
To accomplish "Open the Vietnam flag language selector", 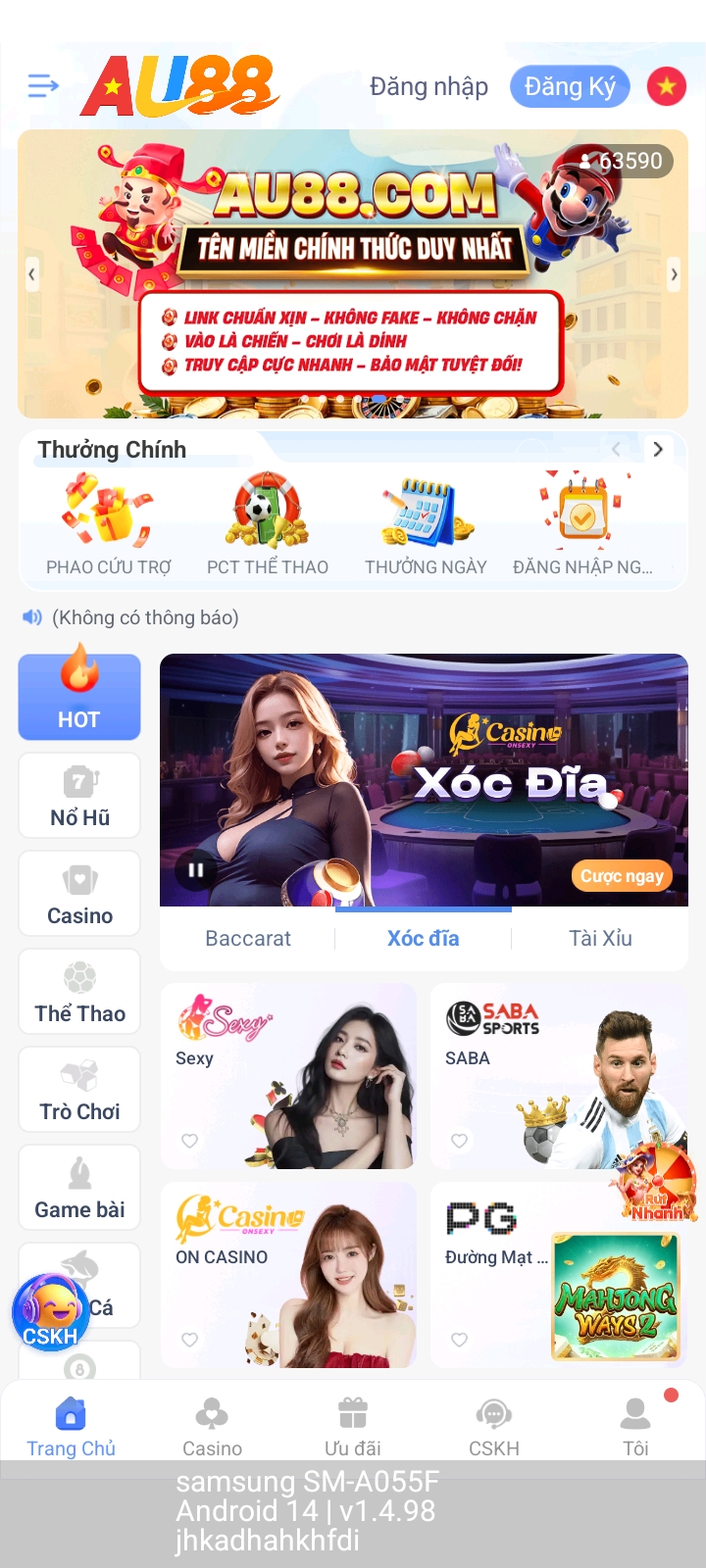I will click(x=667, y=87).
